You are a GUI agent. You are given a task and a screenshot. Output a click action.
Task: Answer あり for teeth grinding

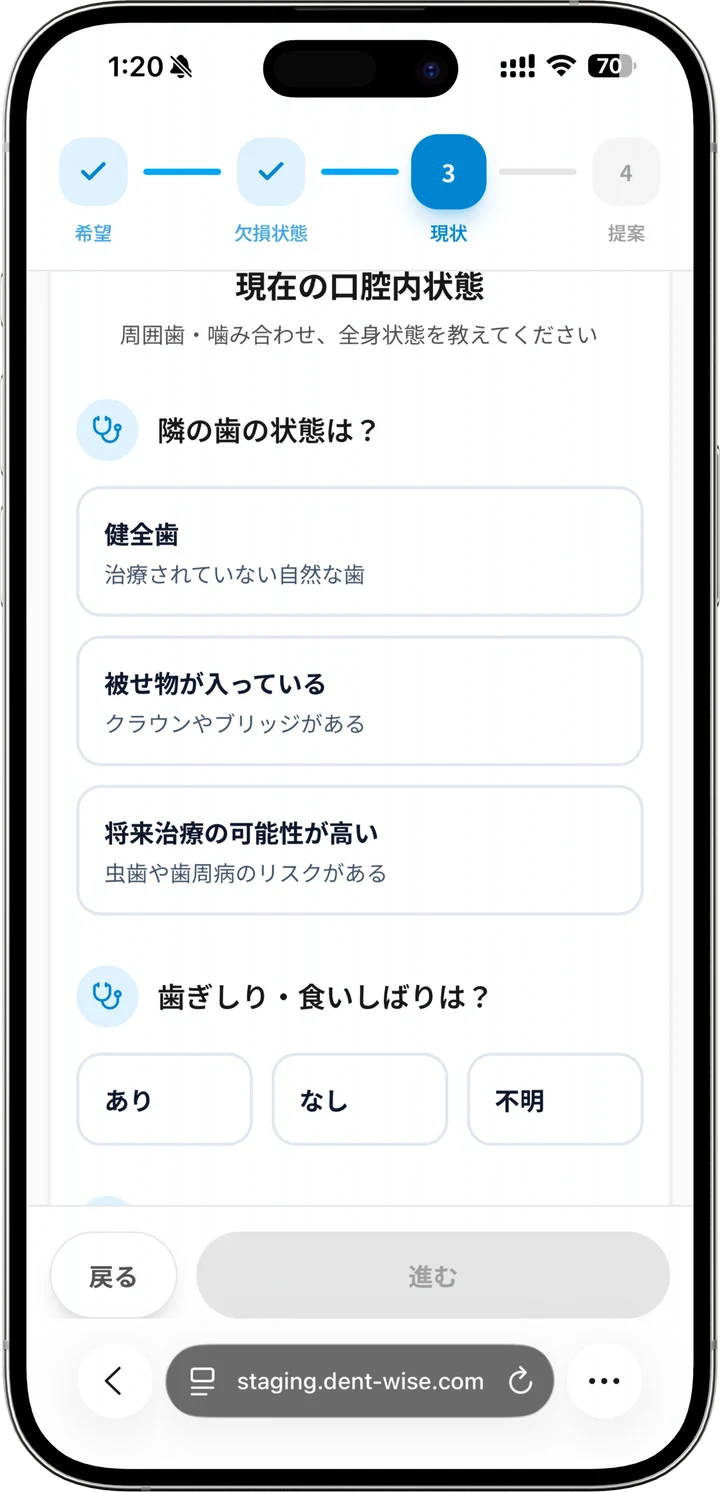(x=164, y=1099)
